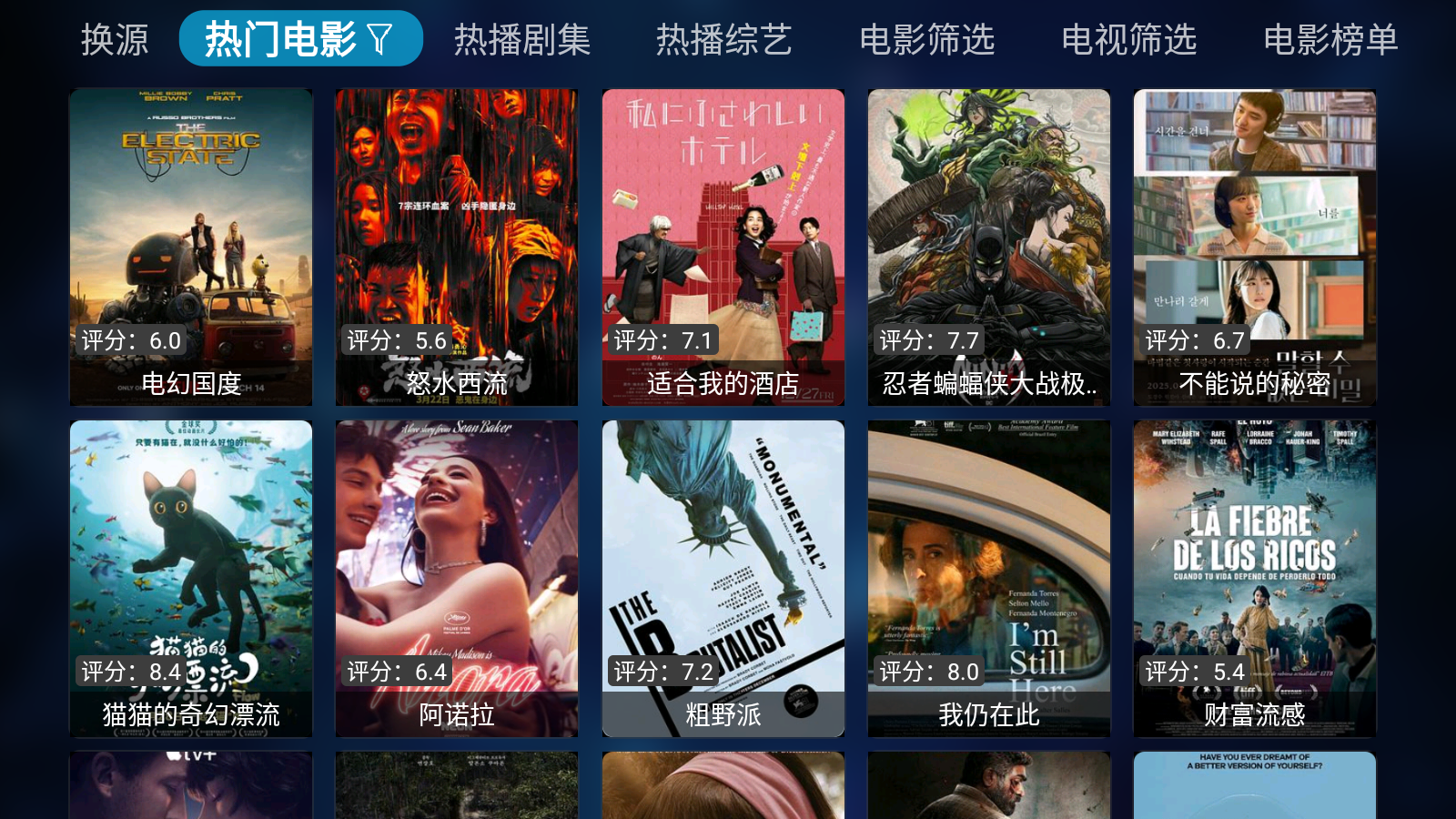View details for 适合我的酒店
Image resolution: width=1456 pixels, height=819 pixels.
click(723, 247)
